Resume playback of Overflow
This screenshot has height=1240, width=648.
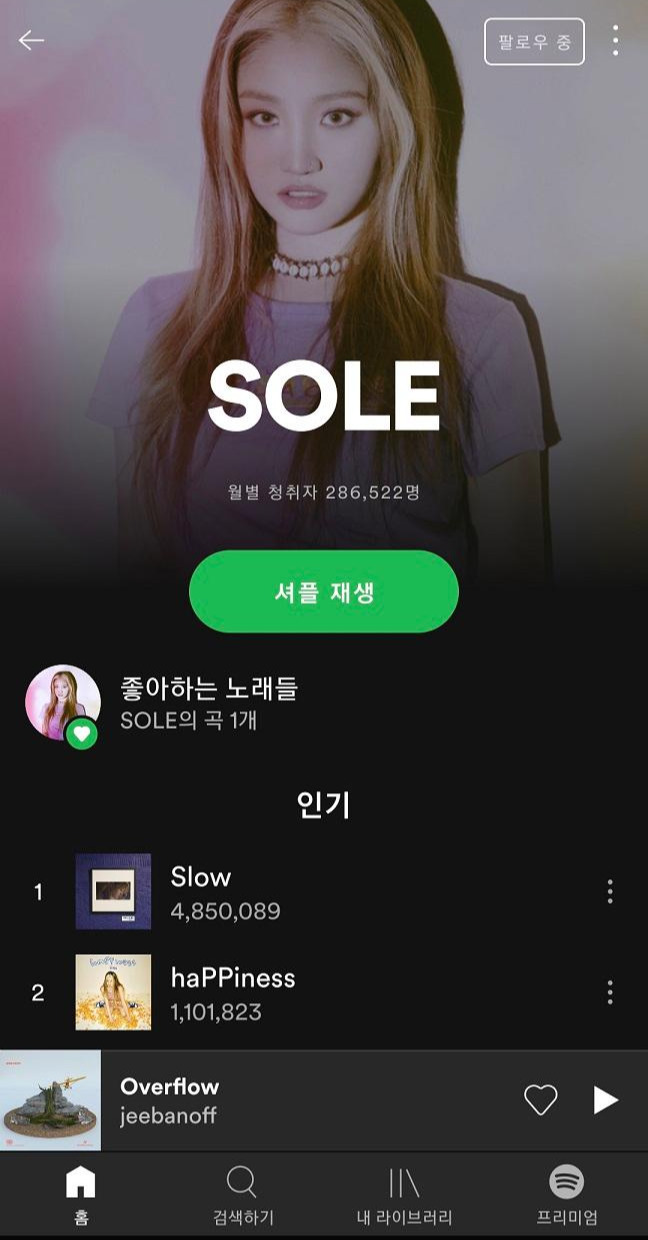click(605, 1100)
